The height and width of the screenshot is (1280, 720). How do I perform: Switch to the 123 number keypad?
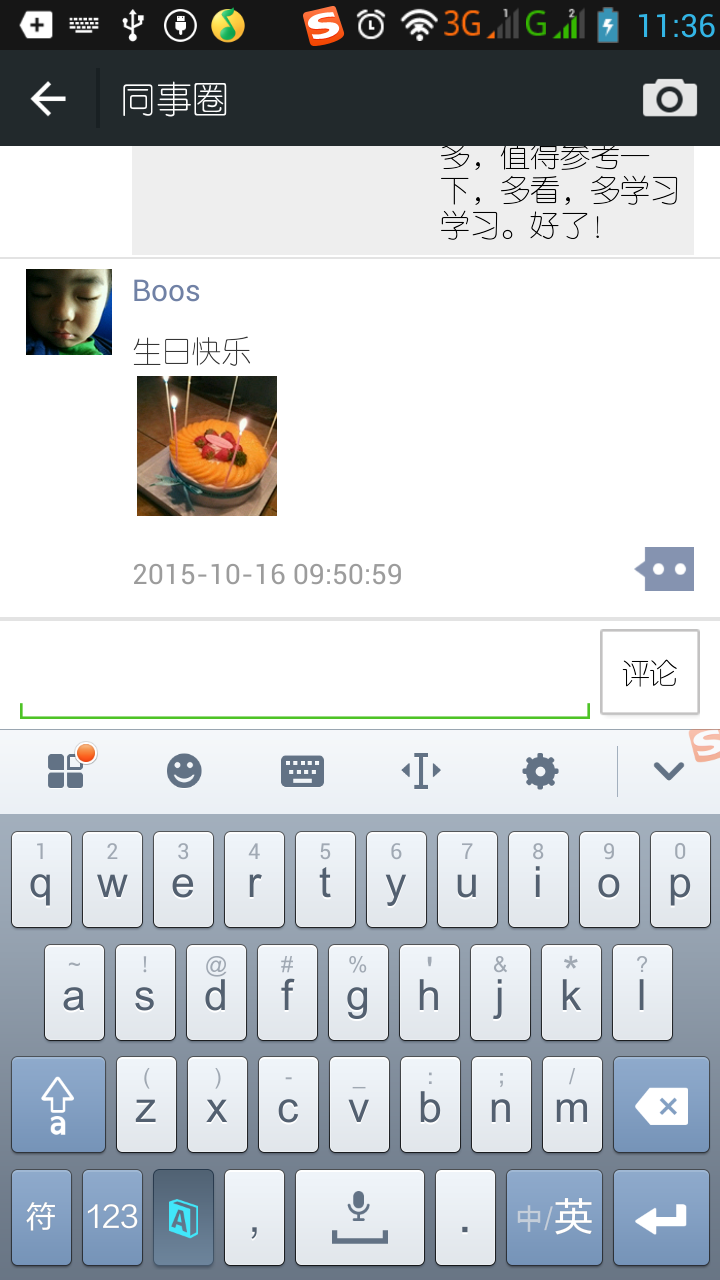pos(112,1217)
